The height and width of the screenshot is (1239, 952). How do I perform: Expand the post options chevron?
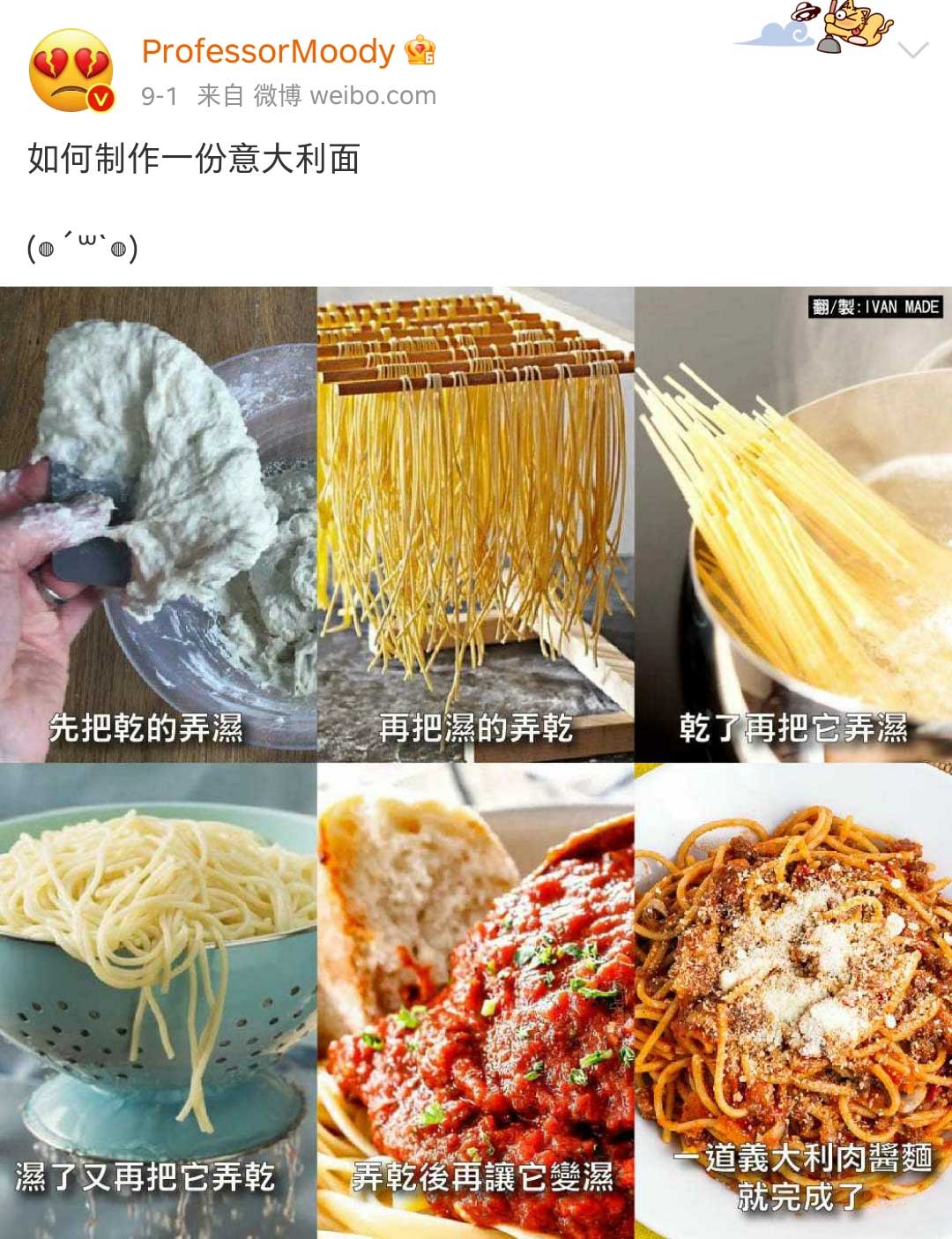913,50
